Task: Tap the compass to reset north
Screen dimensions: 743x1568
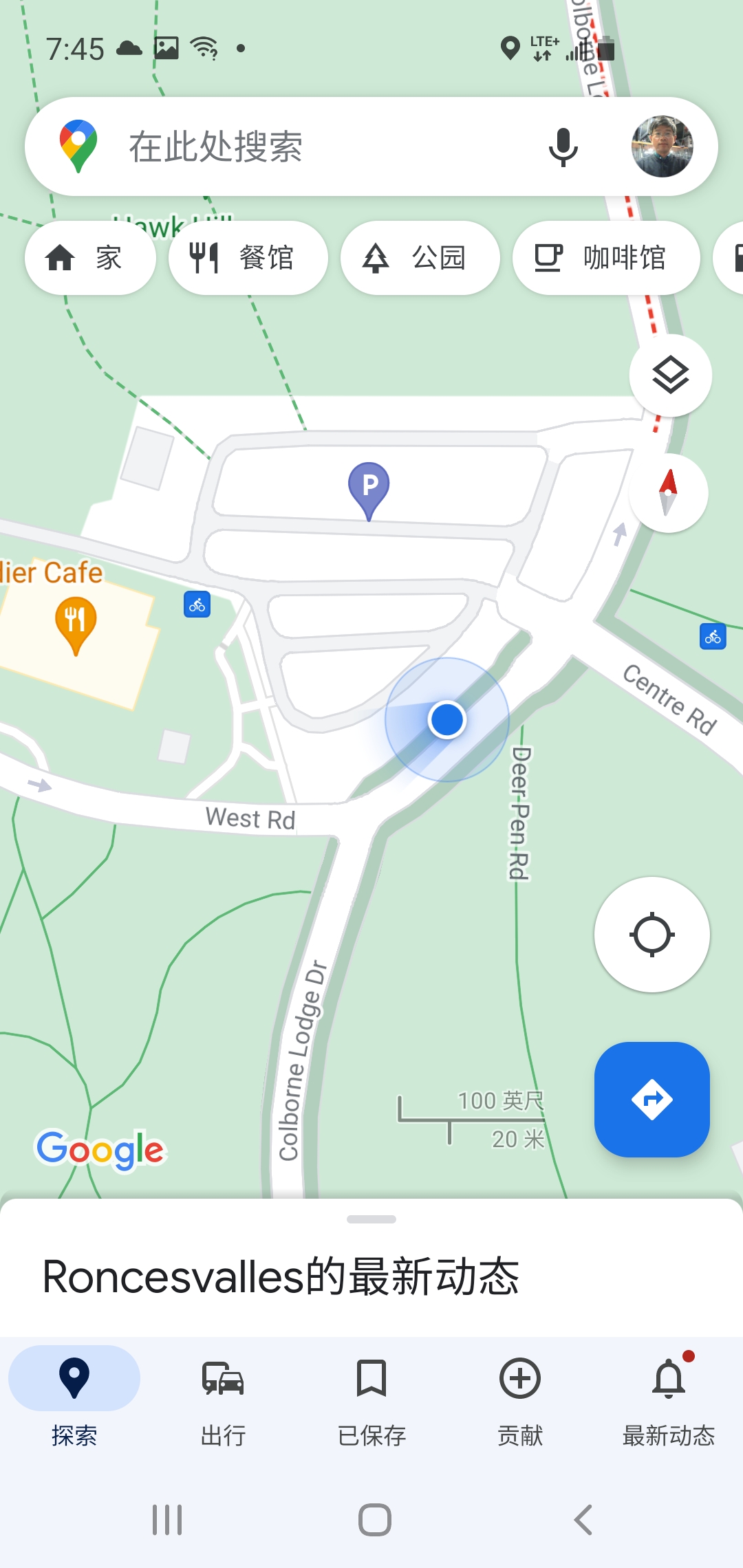Action: (668, 492)
